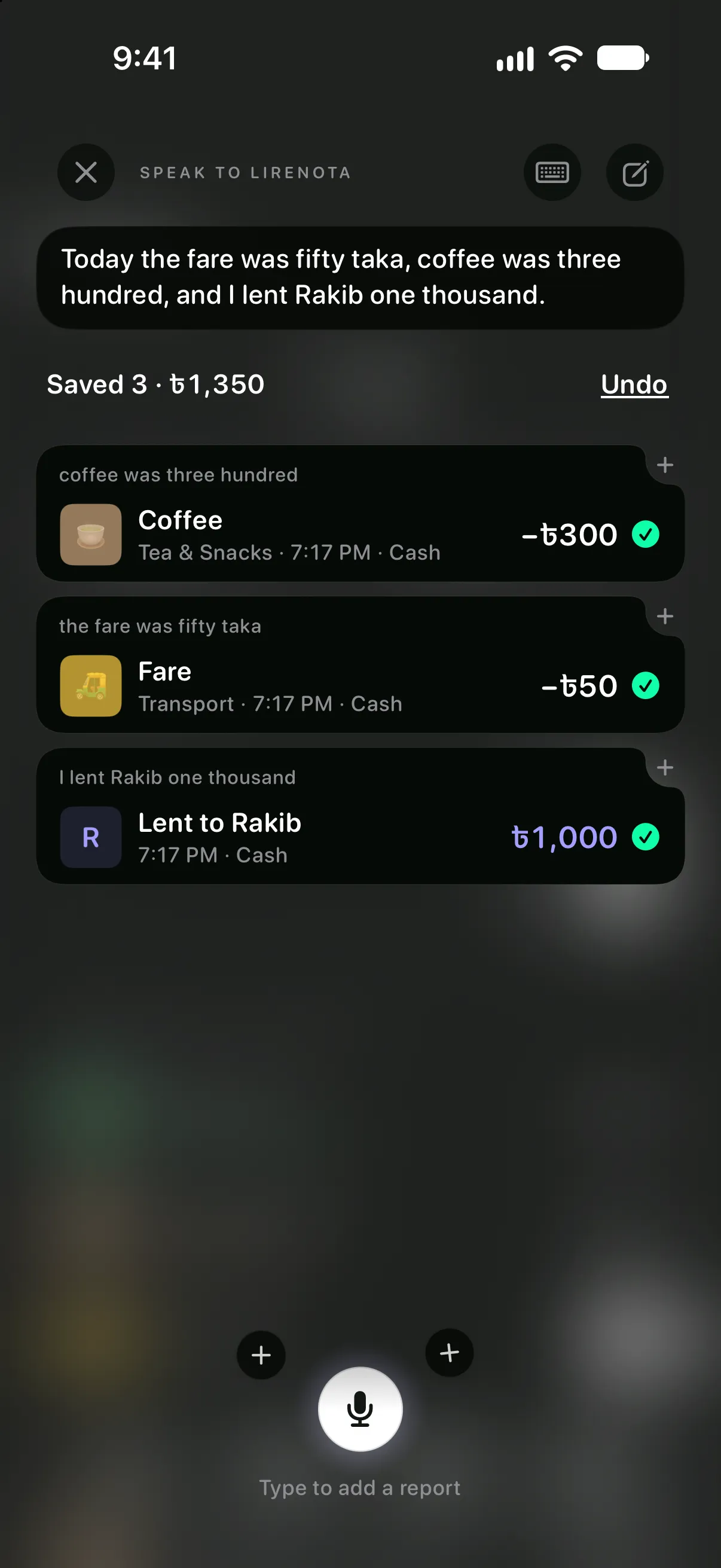This screenshot has height=1568, width=721.
Task: Start voice recording with the microphone
Action: point(360,1409)
